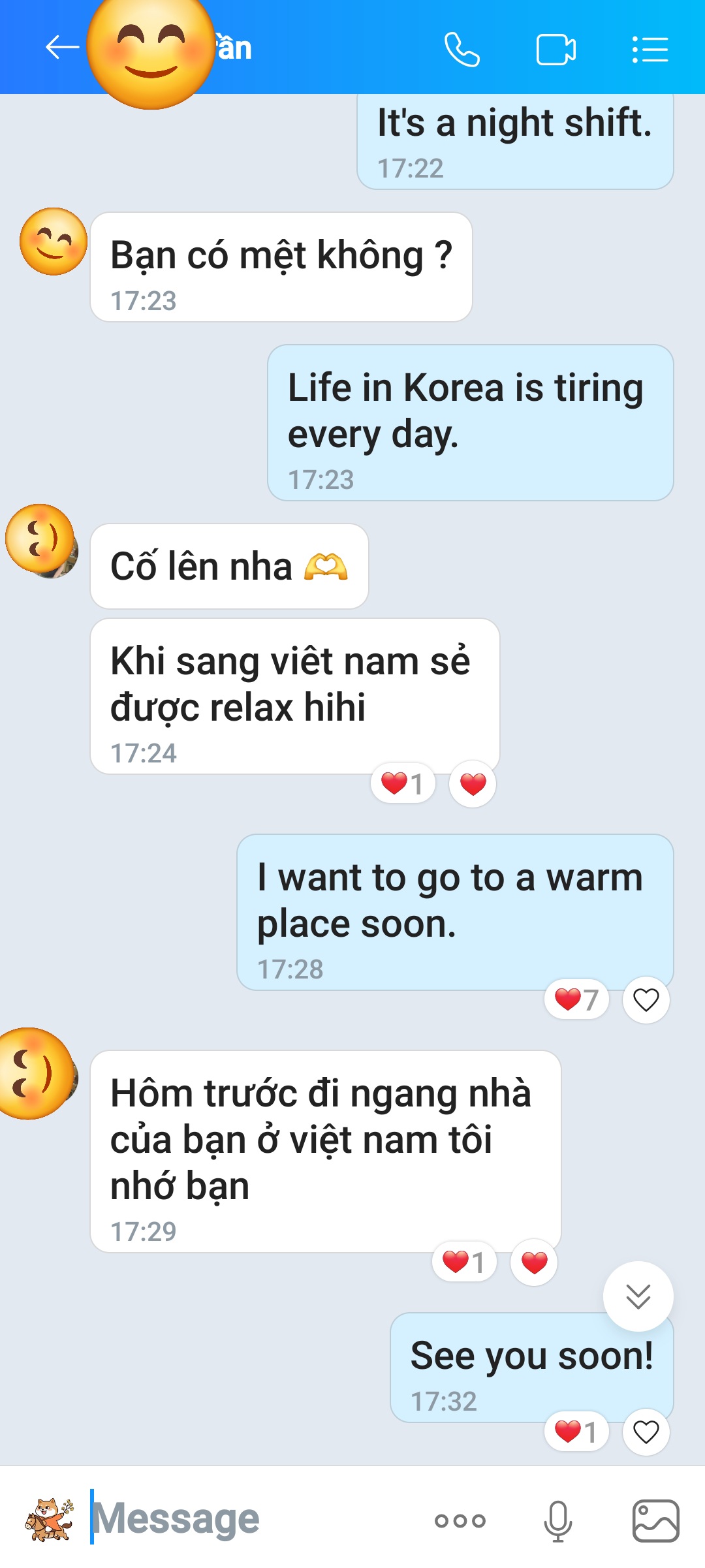
Task: Start a voice call
Action: pyautogui.click(x=462, y=49)
